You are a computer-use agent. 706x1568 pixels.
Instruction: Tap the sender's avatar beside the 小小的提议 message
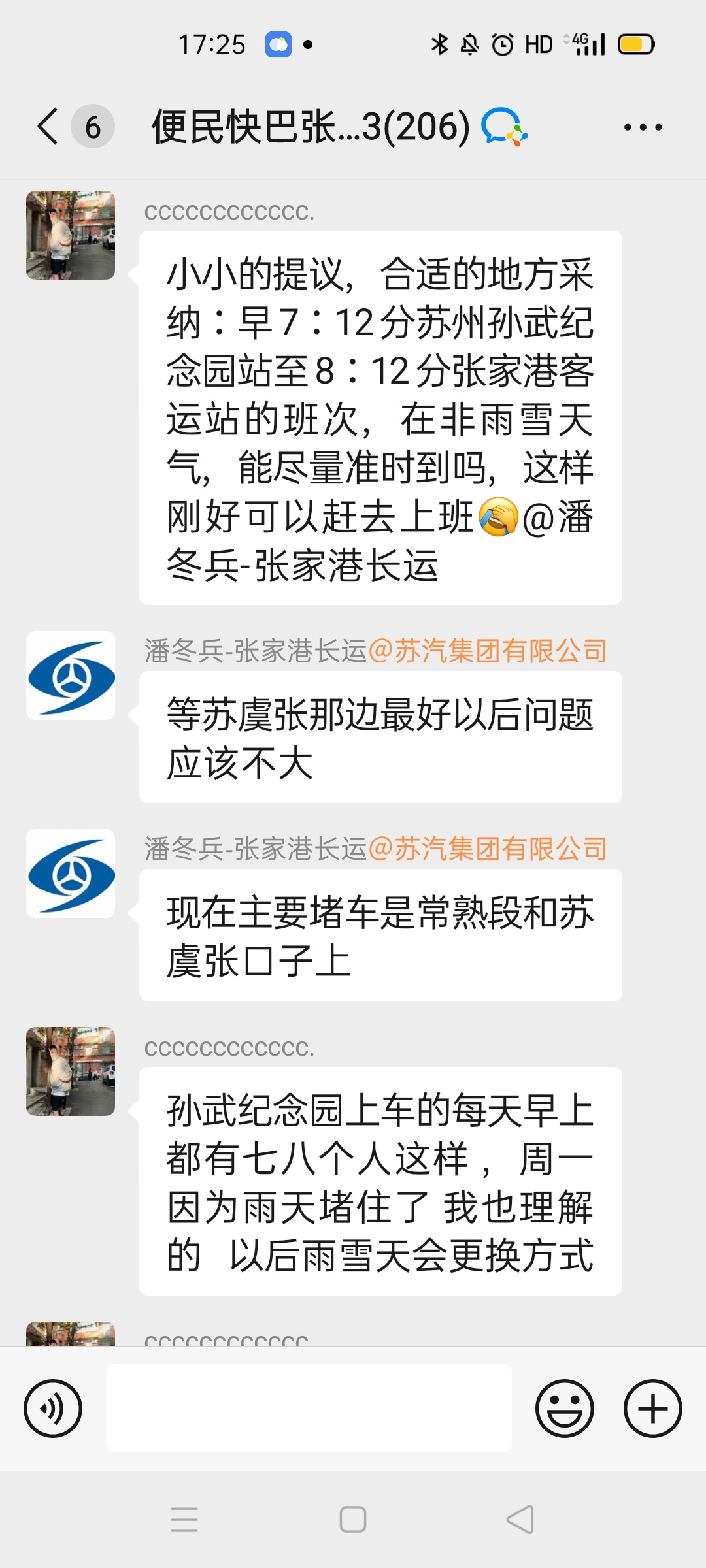point(71,235)
